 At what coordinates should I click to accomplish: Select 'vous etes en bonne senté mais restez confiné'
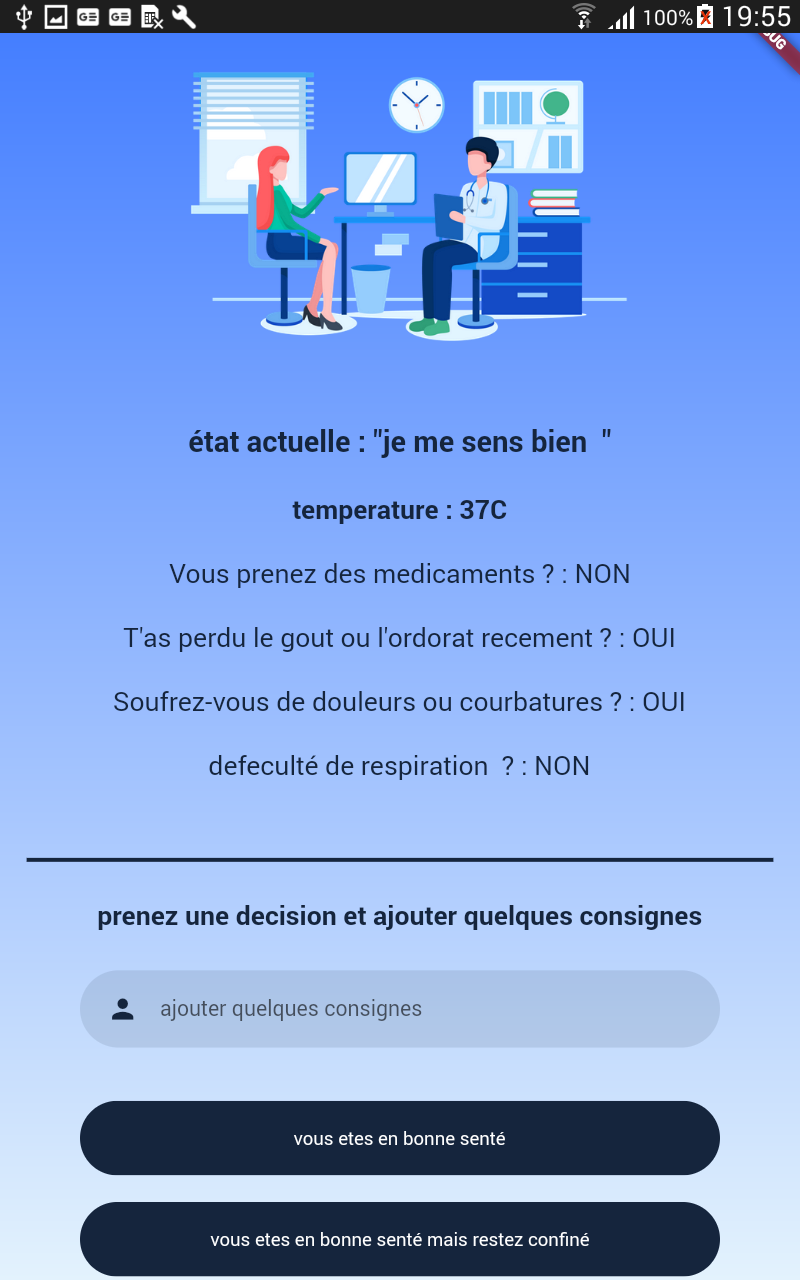point(400,1239)
